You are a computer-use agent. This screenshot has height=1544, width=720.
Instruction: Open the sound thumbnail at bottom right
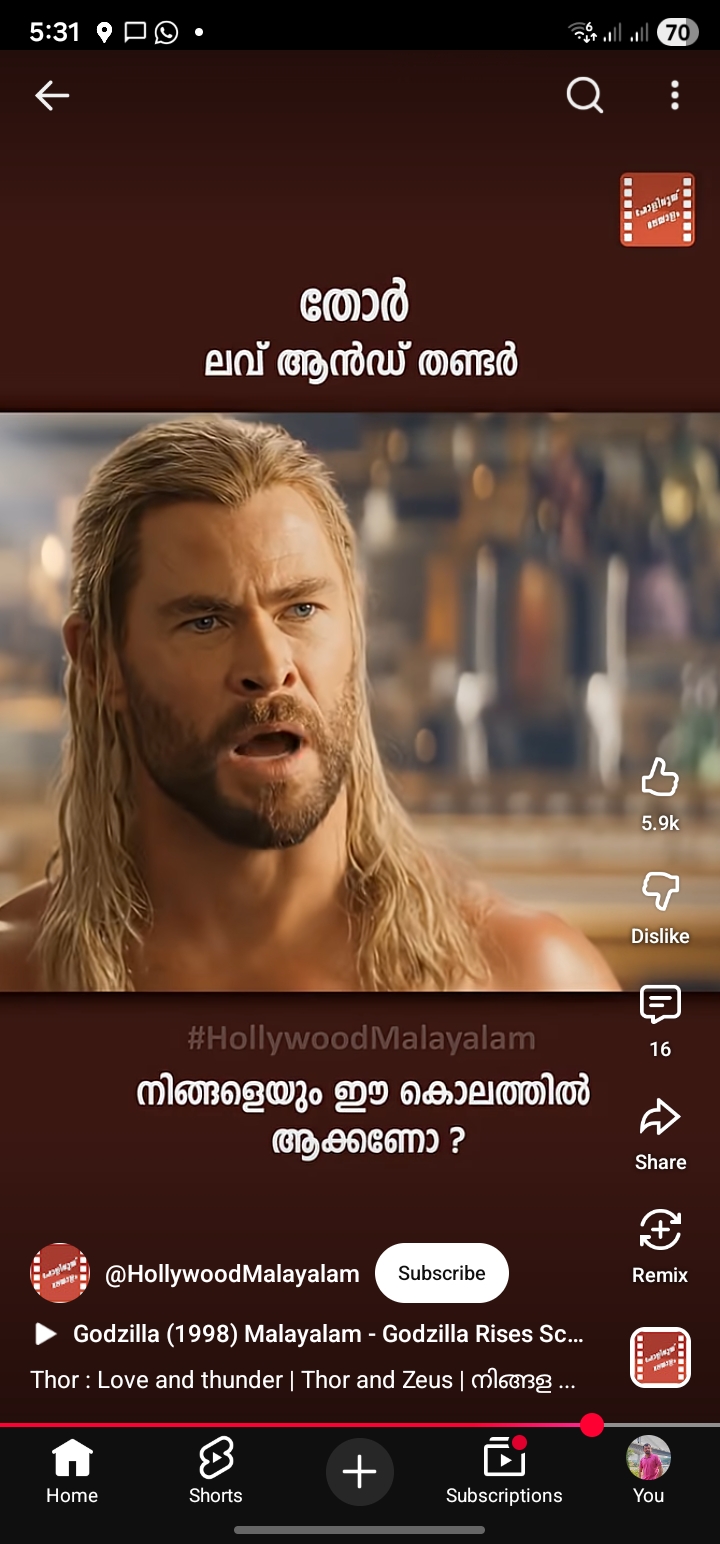tap(660, 1357)
